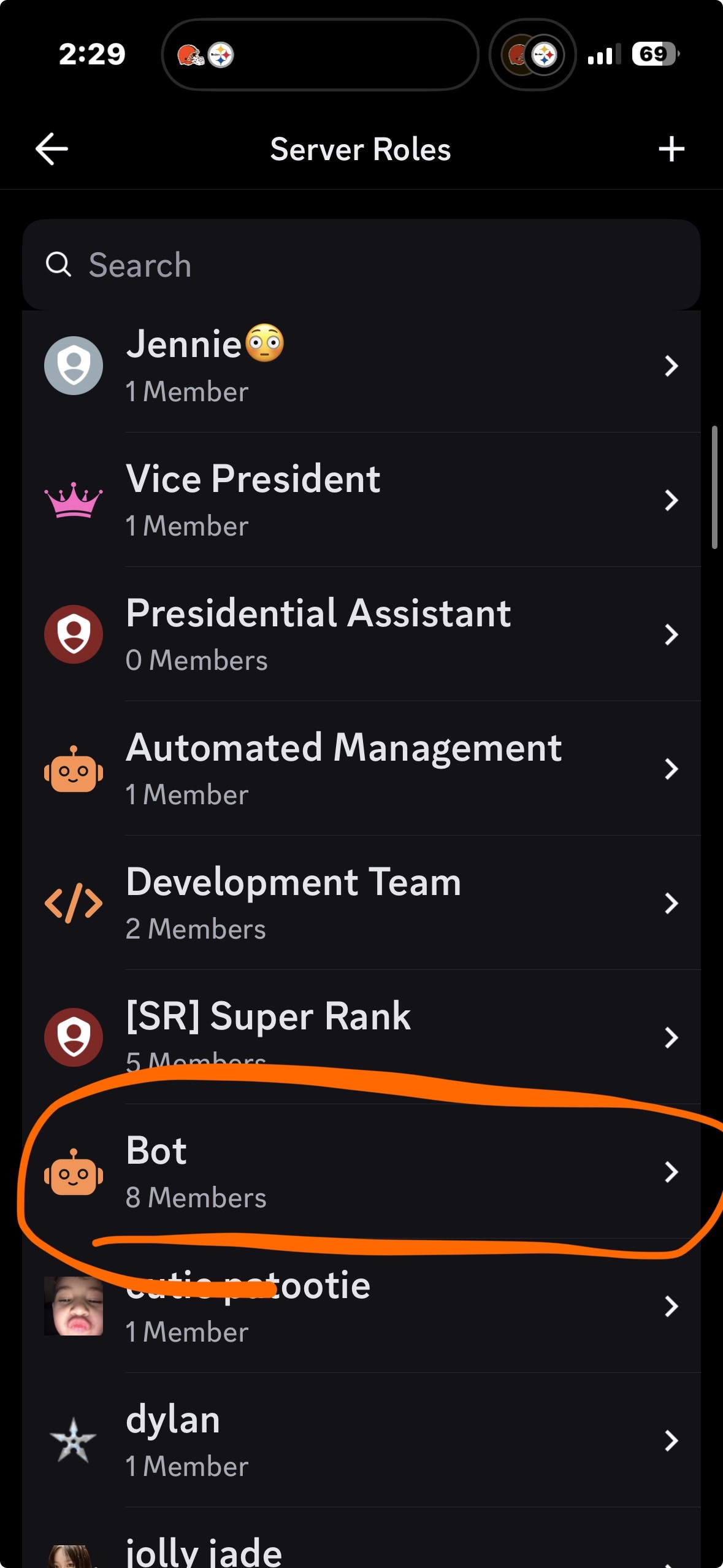
Task: Go back from Server Roles
Action: click(52, 149)
